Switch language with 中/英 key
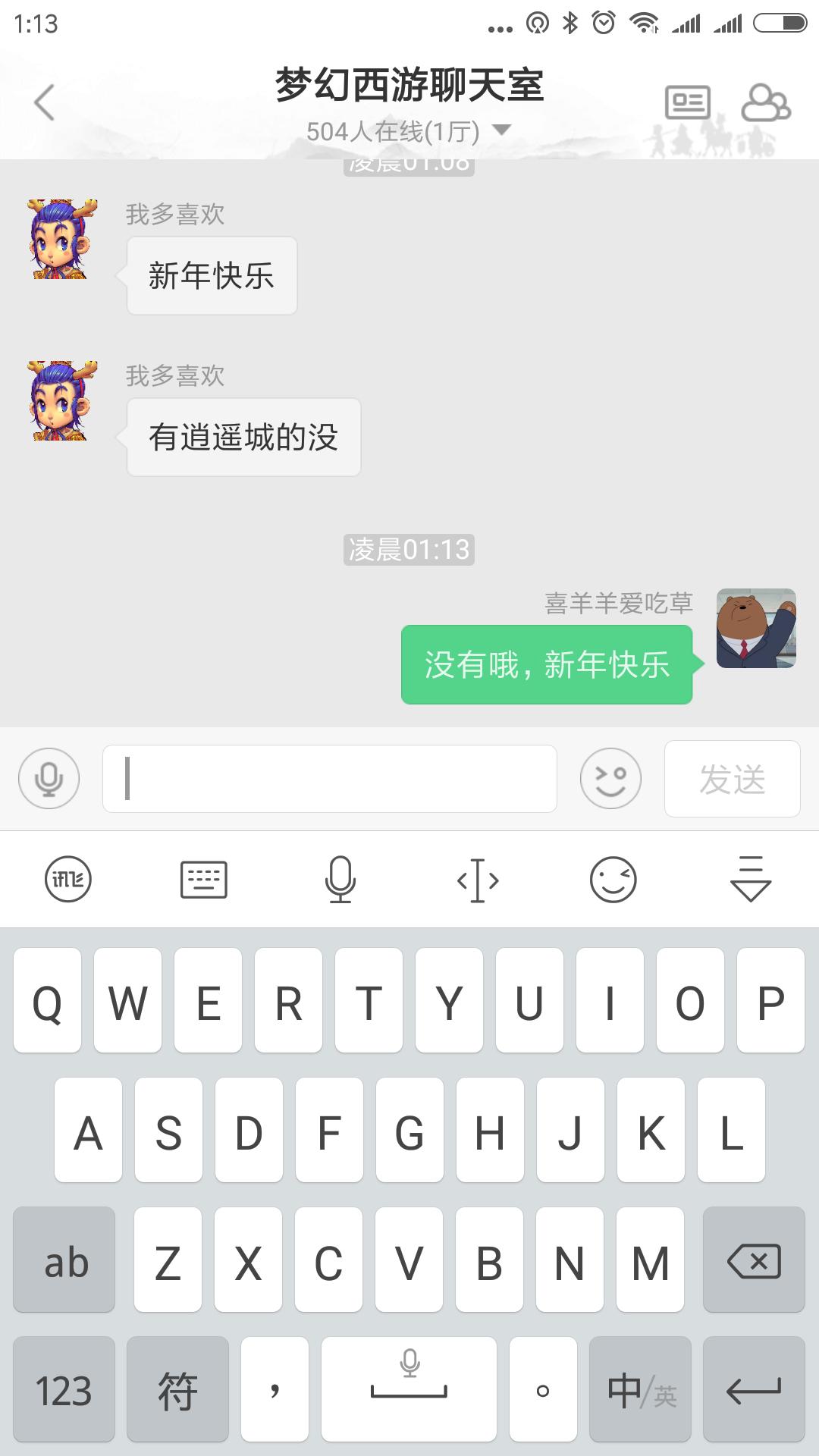Viewport: 819px width, 1456px height. pos(640,1390)
